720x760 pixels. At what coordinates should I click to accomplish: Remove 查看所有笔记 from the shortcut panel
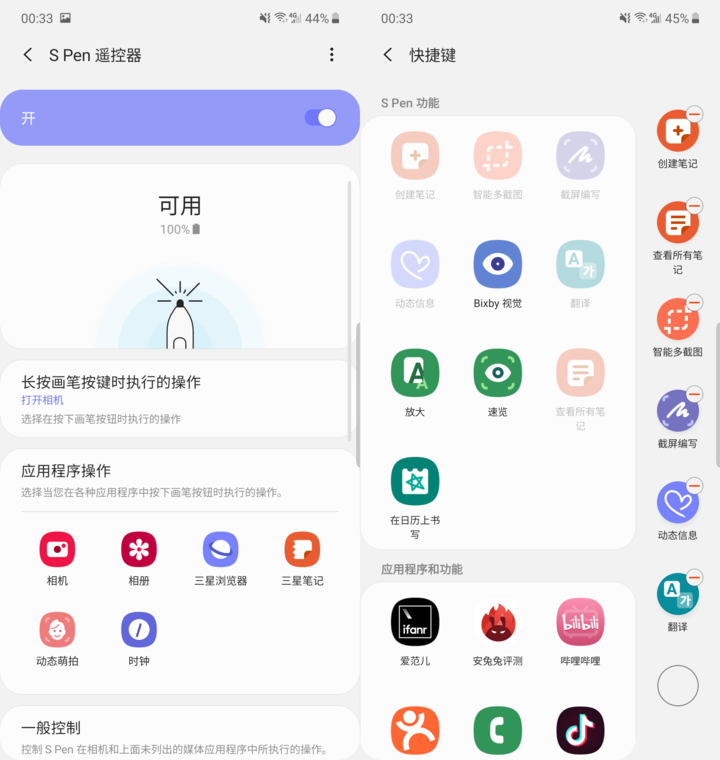click(695, 207)
